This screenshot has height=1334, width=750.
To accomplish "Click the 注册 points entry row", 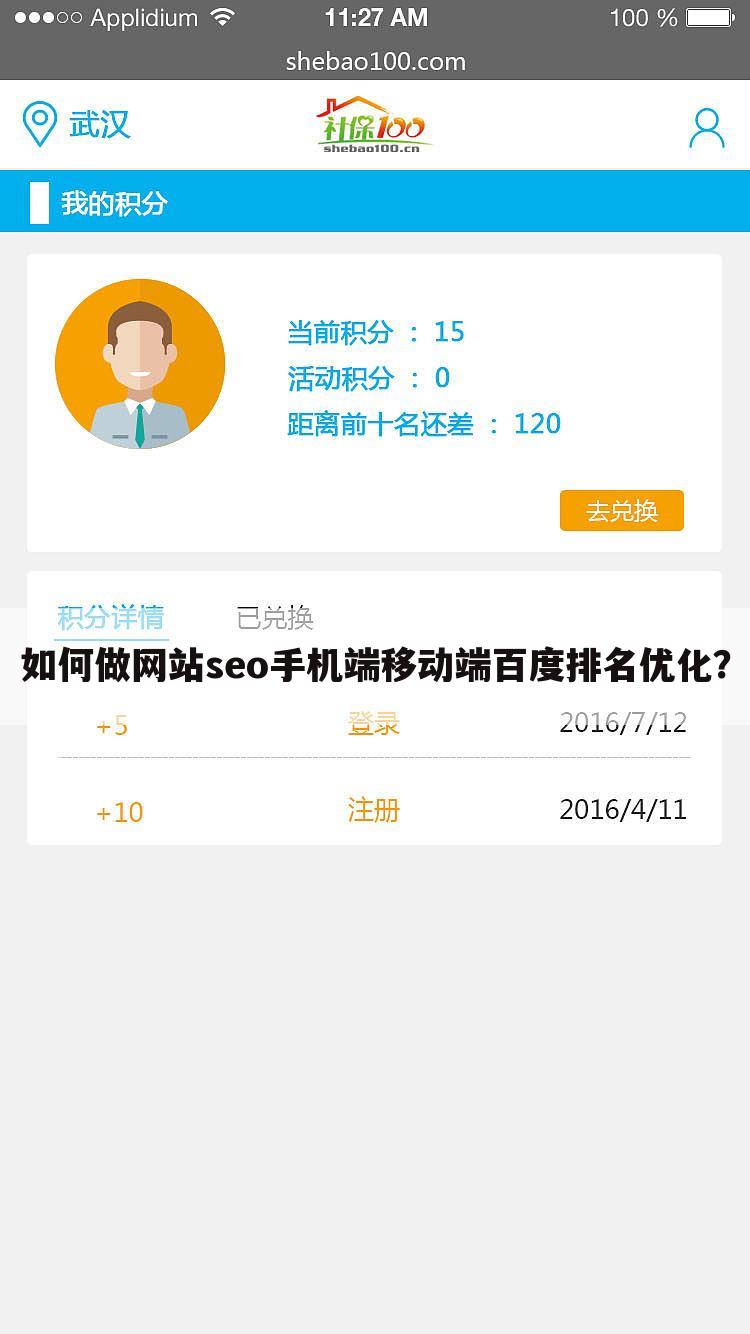I will tap(374, 810).
